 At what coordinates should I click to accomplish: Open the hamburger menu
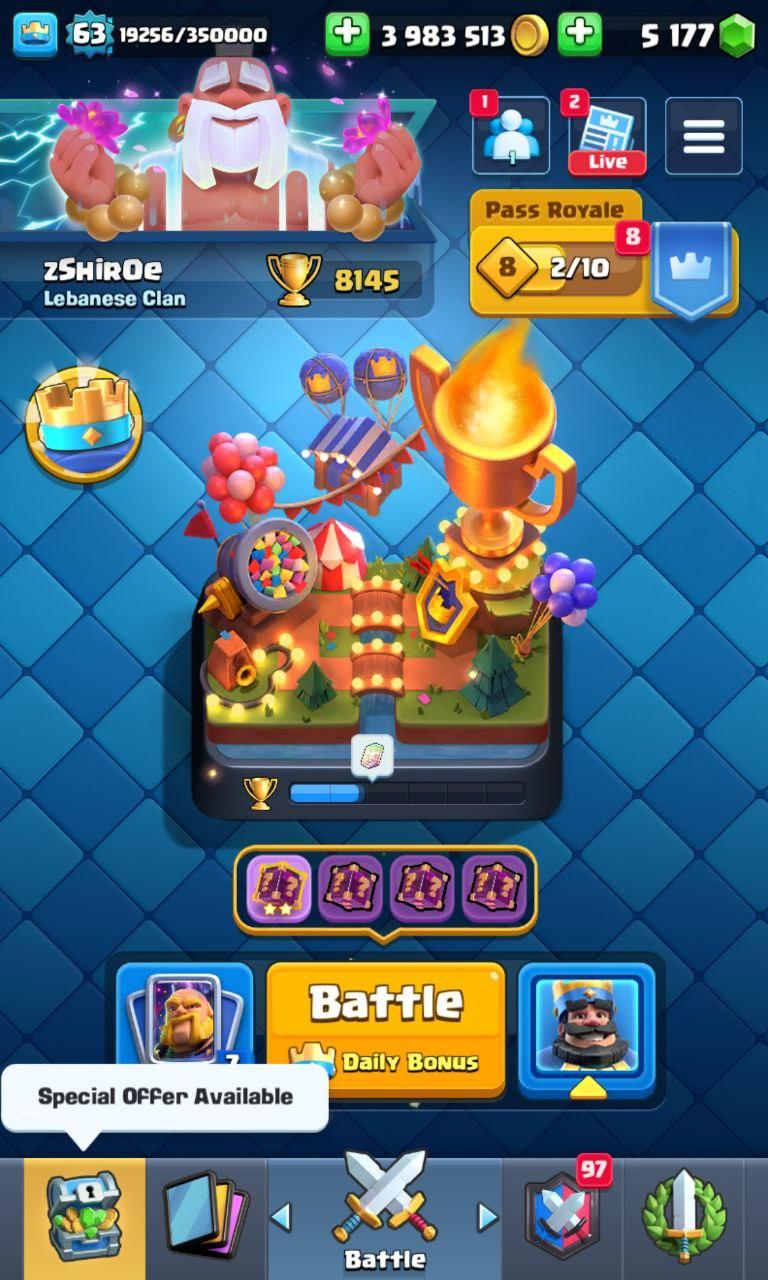(703, 137)
